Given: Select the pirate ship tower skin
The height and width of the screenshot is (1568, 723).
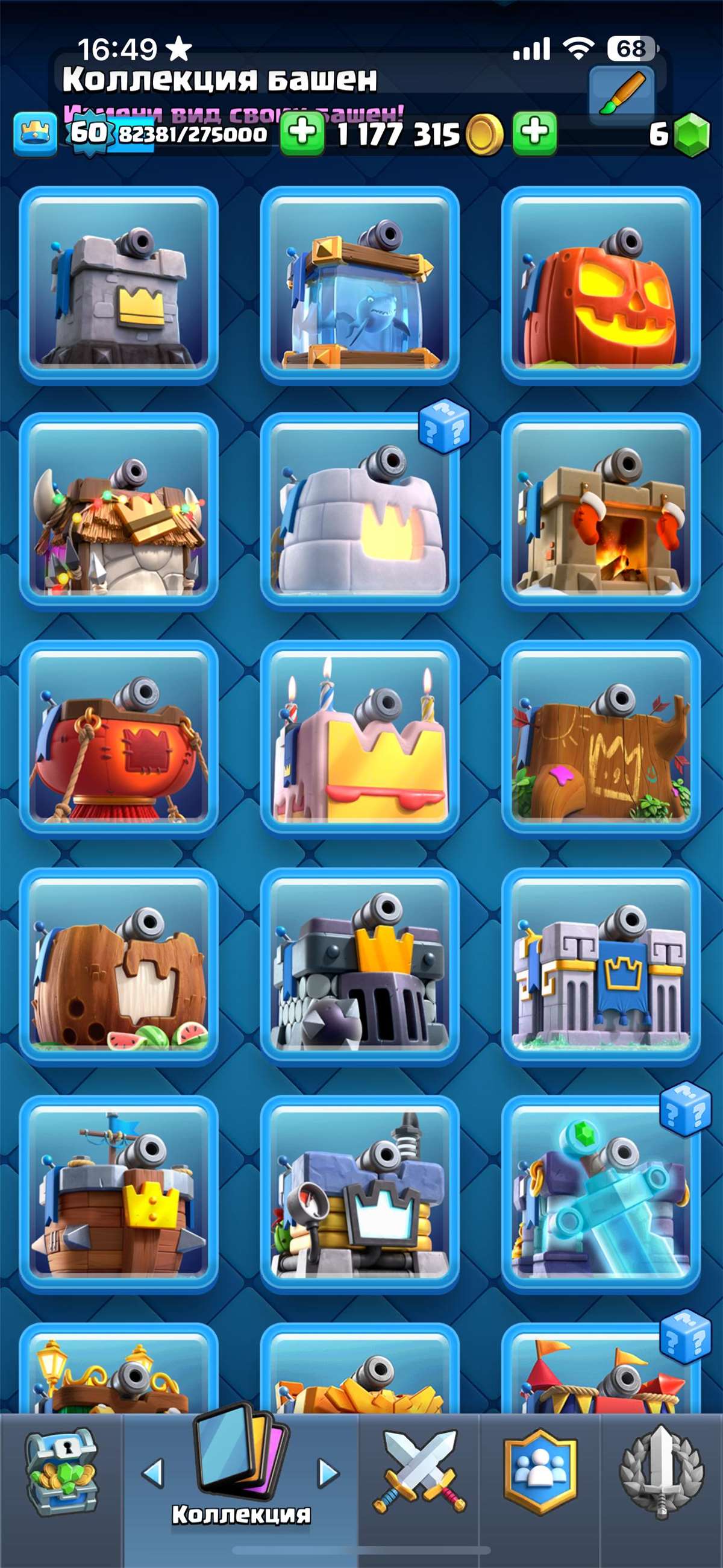Looking at the screenshot, I should (119, 1194).
